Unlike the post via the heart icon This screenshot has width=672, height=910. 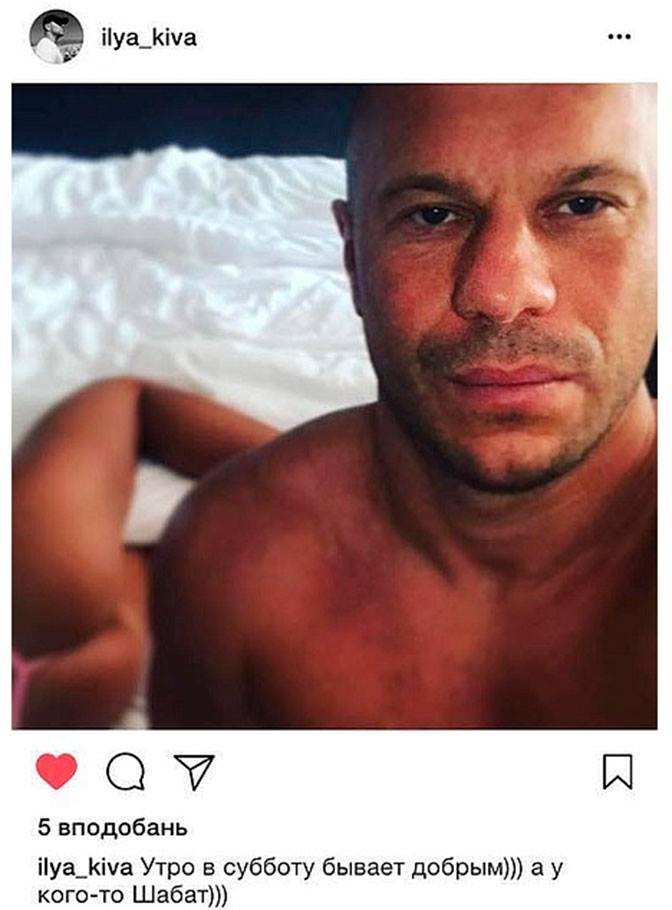[x=56, y=771]
